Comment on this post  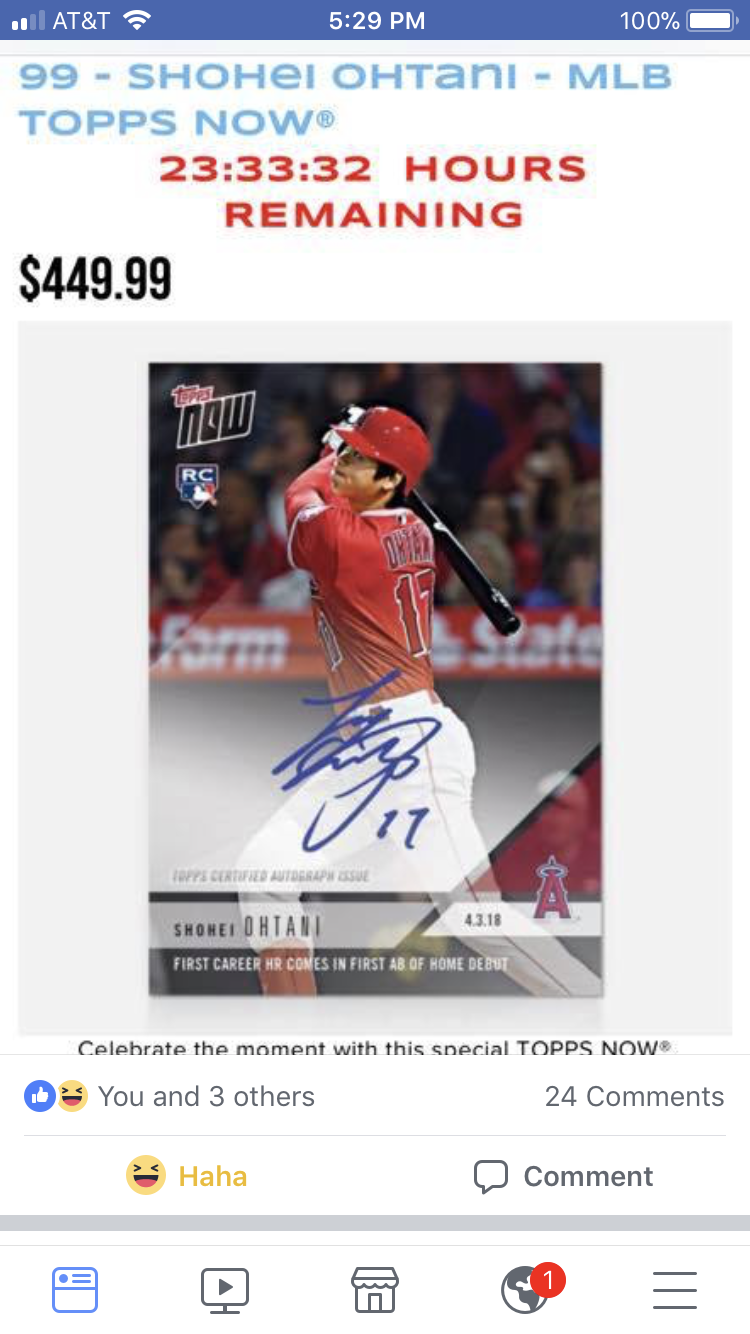pos(563,1176)
